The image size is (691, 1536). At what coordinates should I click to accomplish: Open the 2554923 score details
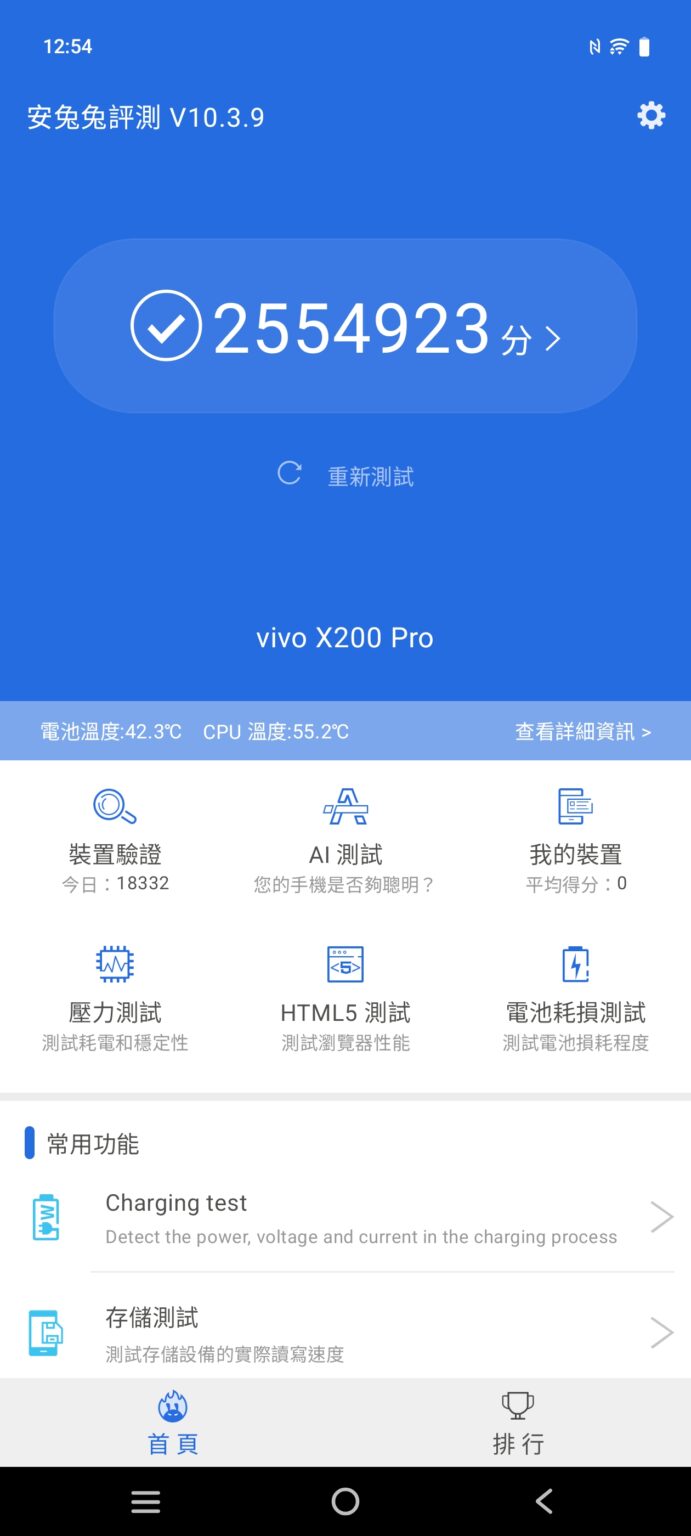tap(345, 327)
